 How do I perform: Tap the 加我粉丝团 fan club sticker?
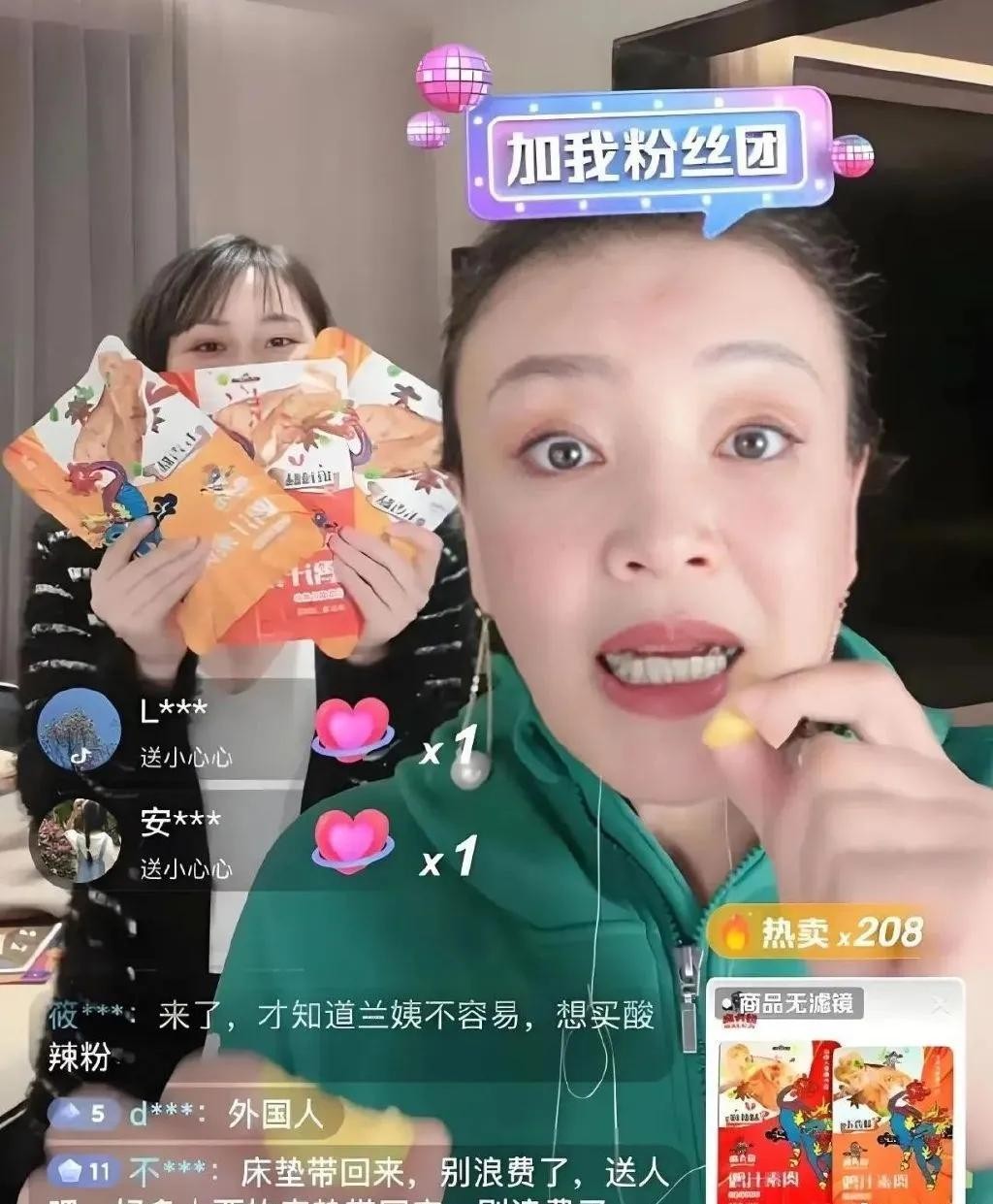click(x=647, y=155)
